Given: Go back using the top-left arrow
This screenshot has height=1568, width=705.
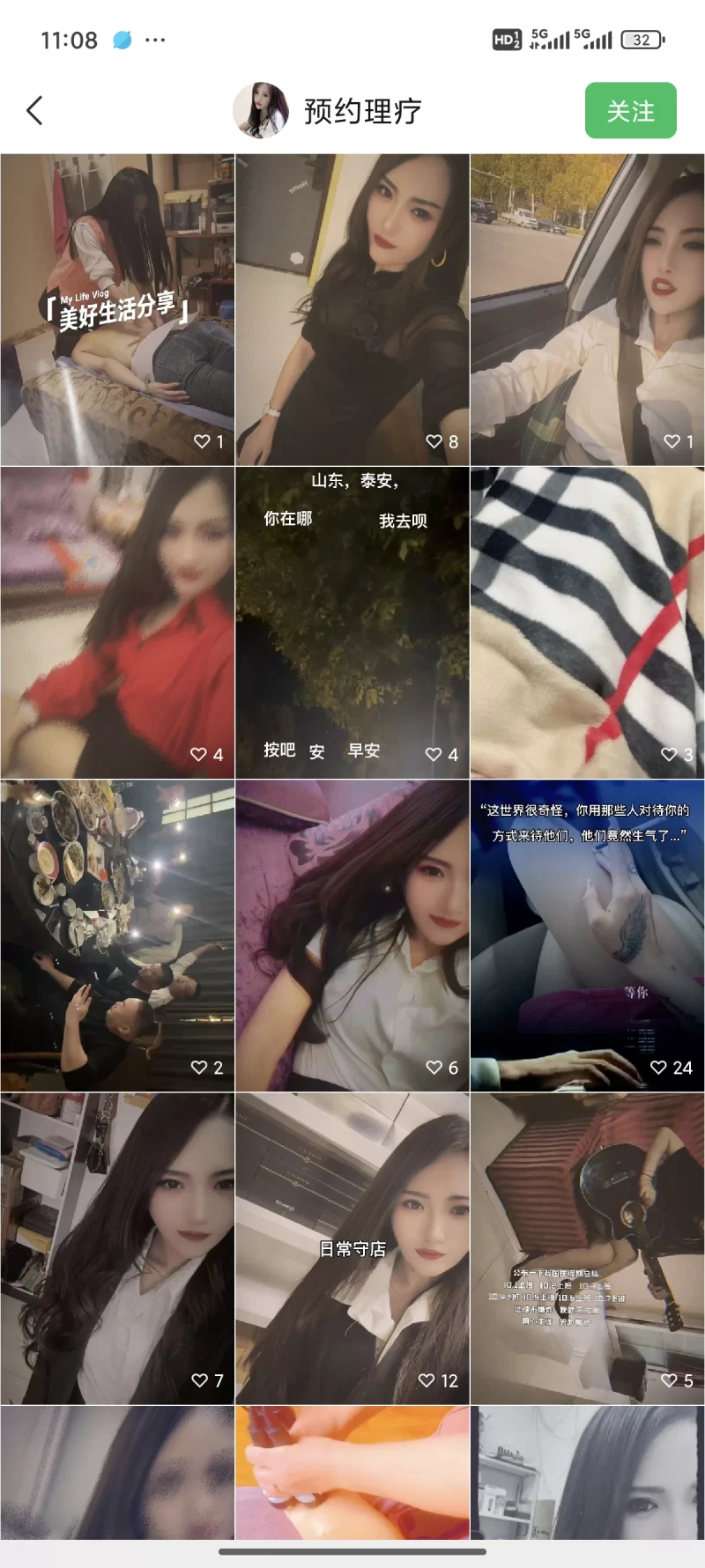Looking at the screenshot, I should click(x=35, y=111).
